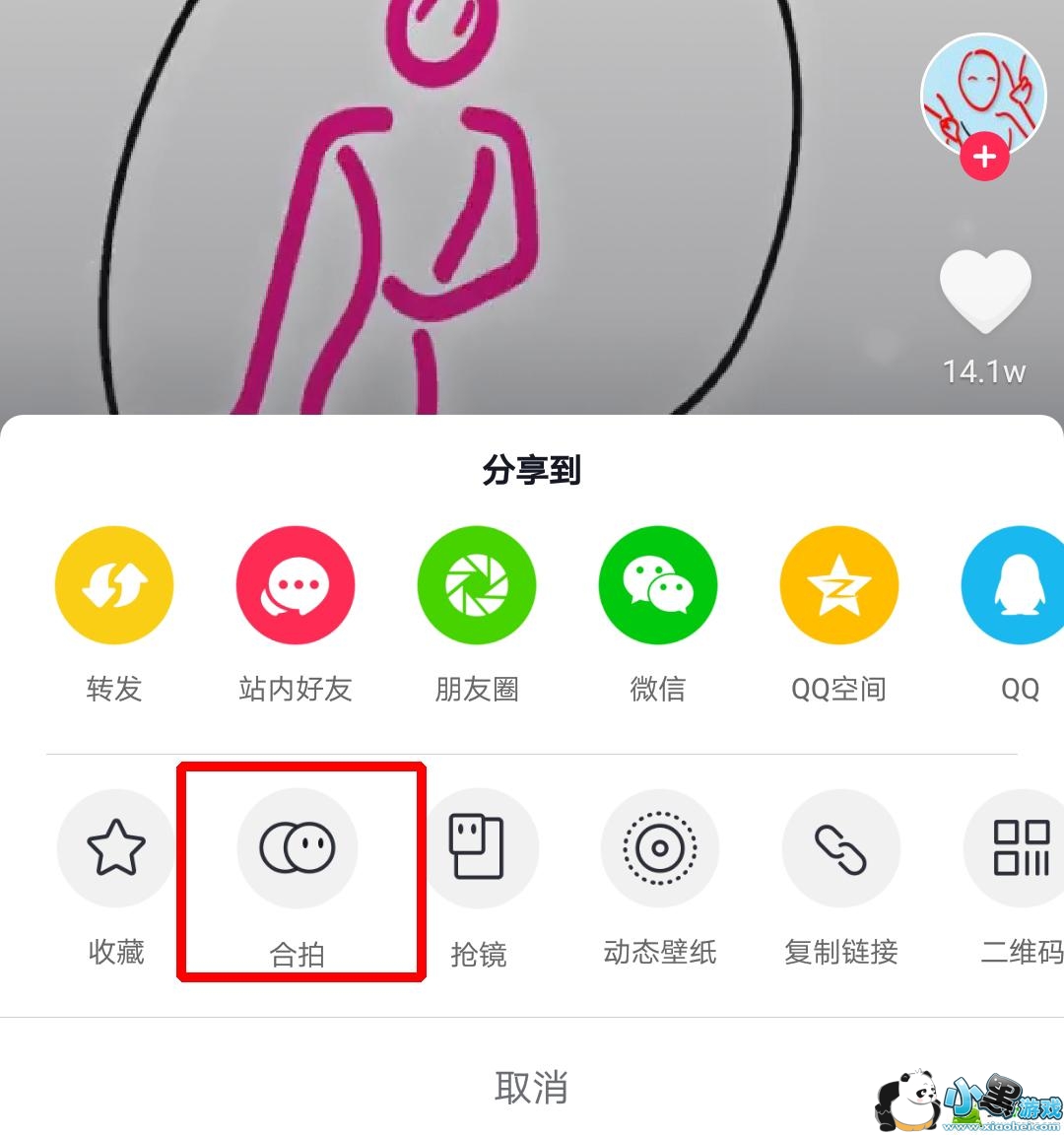The width and height of the screenshot is (1064, 1135).
Task: Tap 取消 to cancel sharing
Action: [531, 1088]
